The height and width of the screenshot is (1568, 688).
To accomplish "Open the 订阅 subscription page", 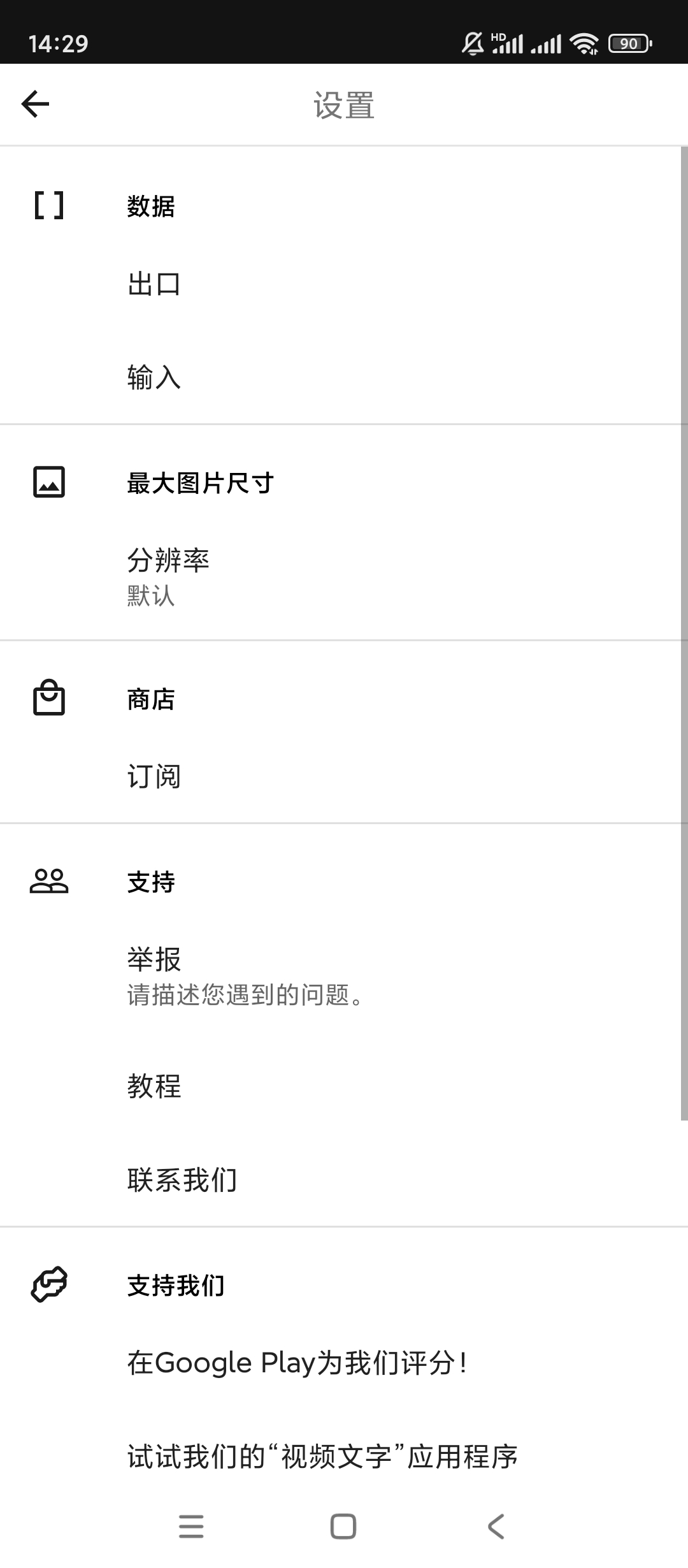I will point(154,777).
